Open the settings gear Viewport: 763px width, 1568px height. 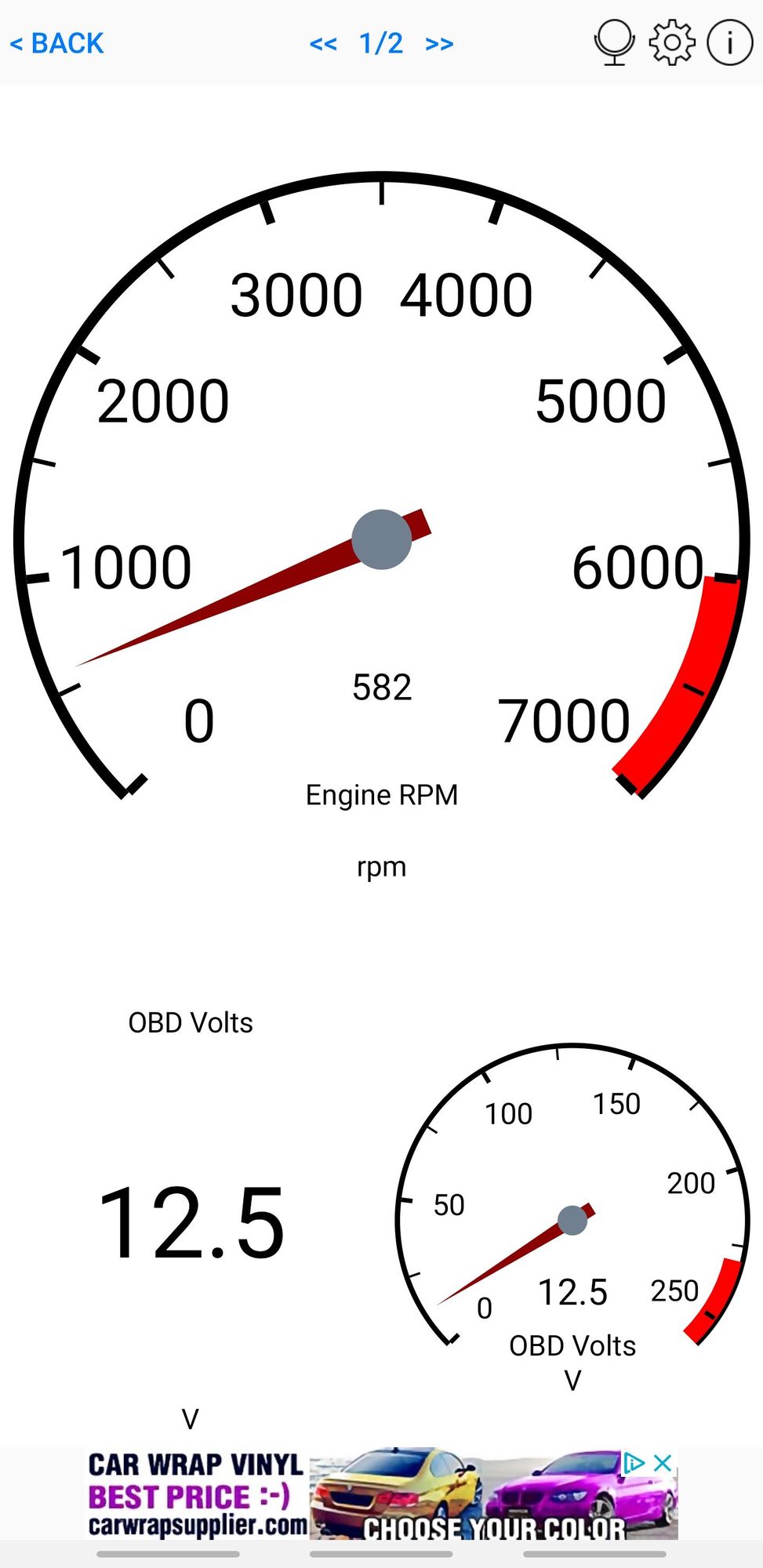pos(672,42)
